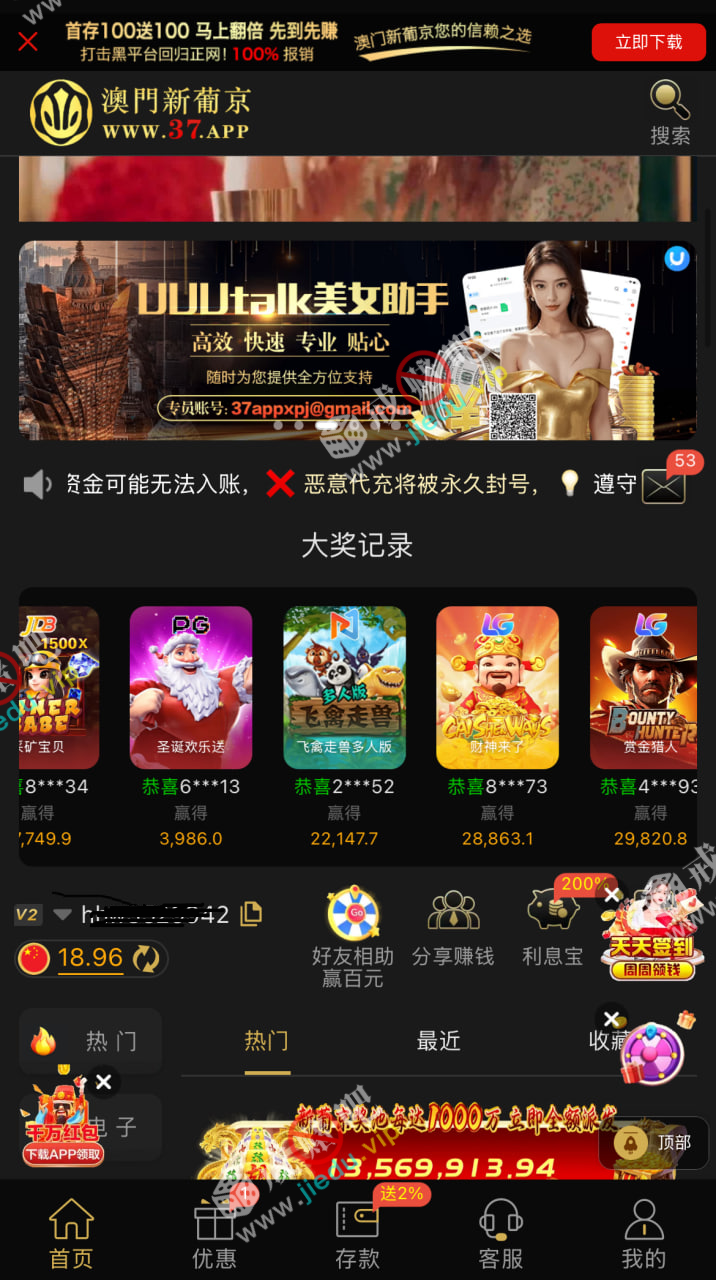Image resolution: width=716 pixels, height=1280 pixels.
Task: Close the 千万红包 floating popup
Action: tap(103, 1081)
